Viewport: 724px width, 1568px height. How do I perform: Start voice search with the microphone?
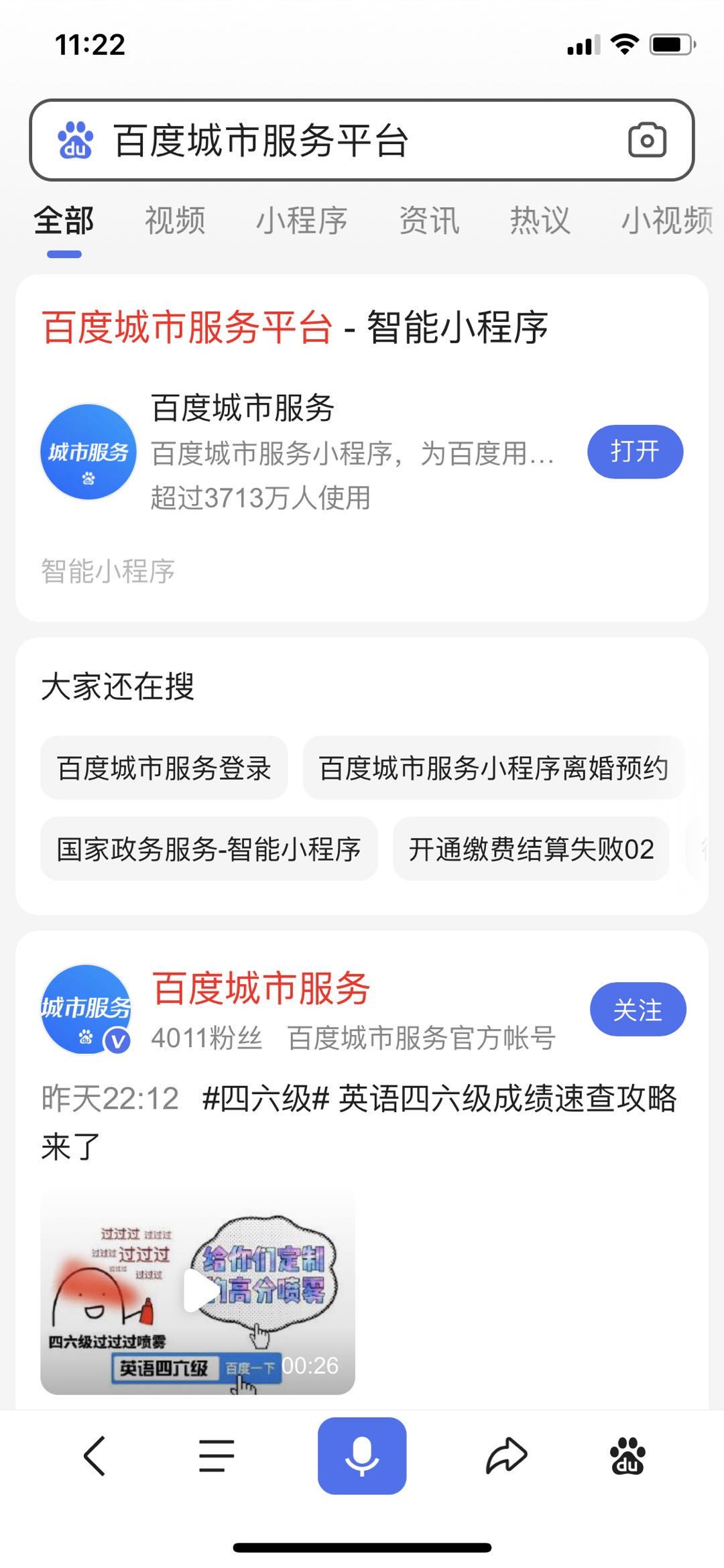(x=362, y=1456)
